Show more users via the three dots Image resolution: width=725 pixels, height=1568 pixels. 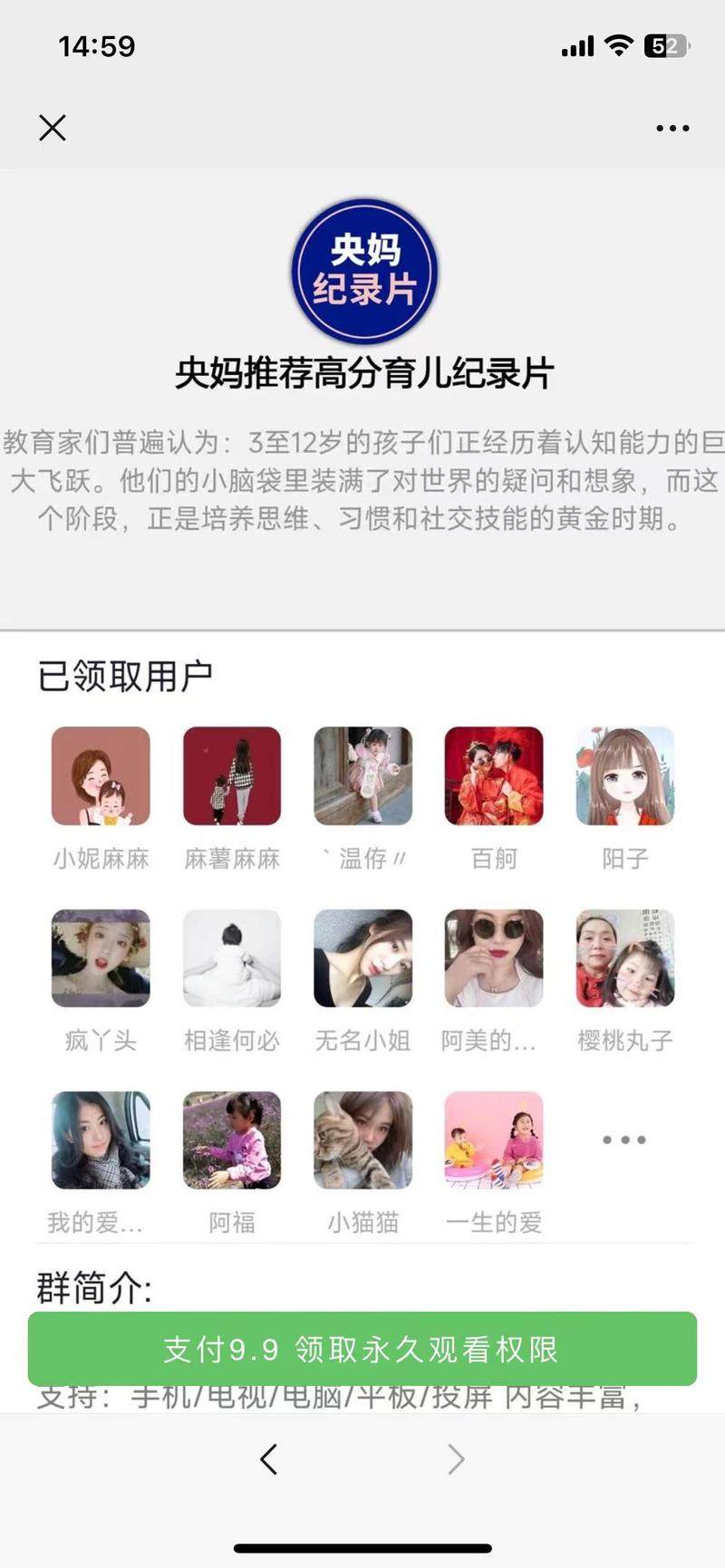[x=624, y=1140]
